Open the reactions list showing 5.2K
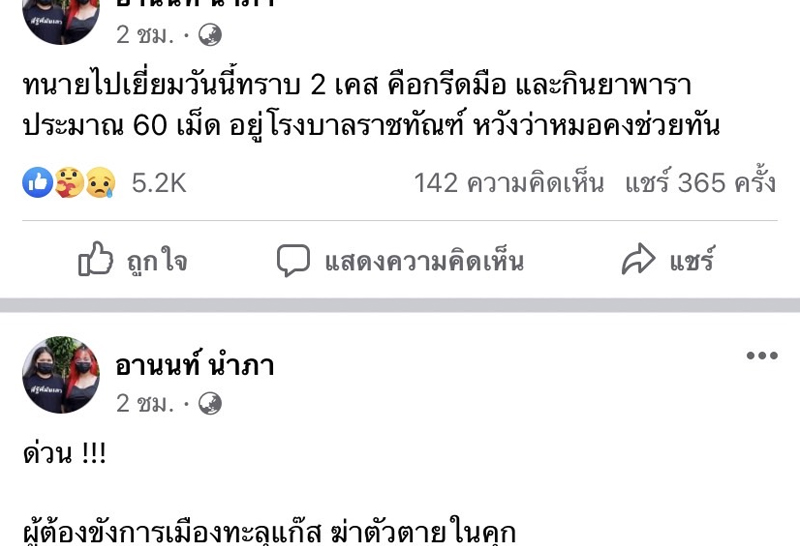800x546 pixels. 105,183
